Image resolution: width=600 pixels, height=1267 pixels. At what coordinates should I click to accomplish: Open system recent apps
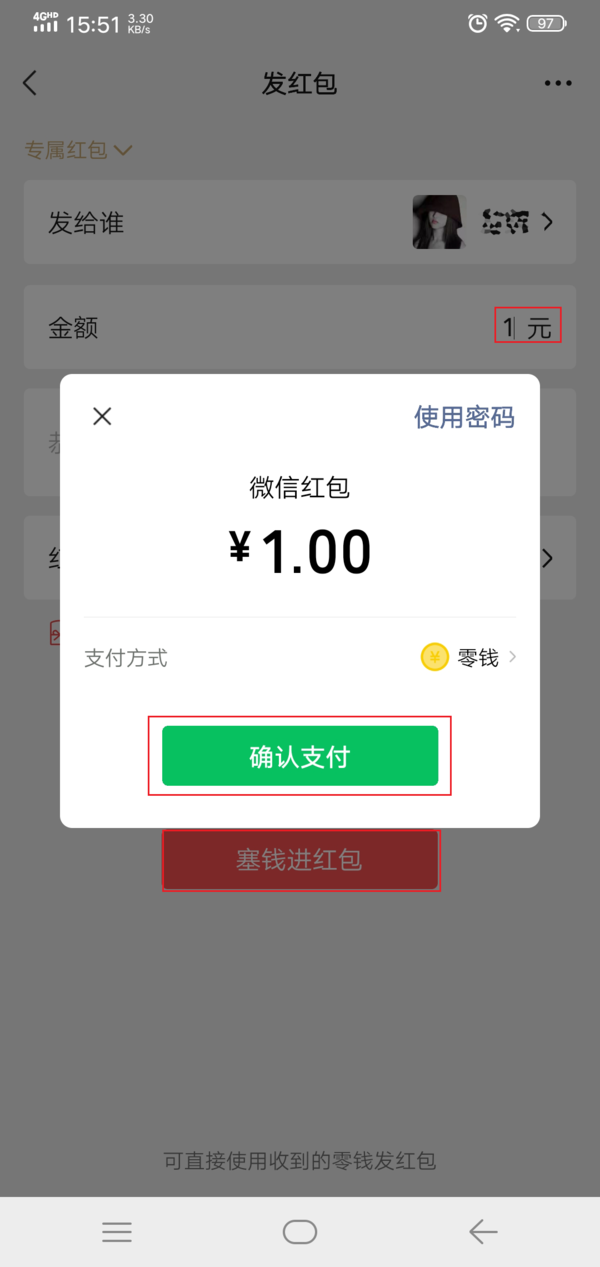point(117,1232)
